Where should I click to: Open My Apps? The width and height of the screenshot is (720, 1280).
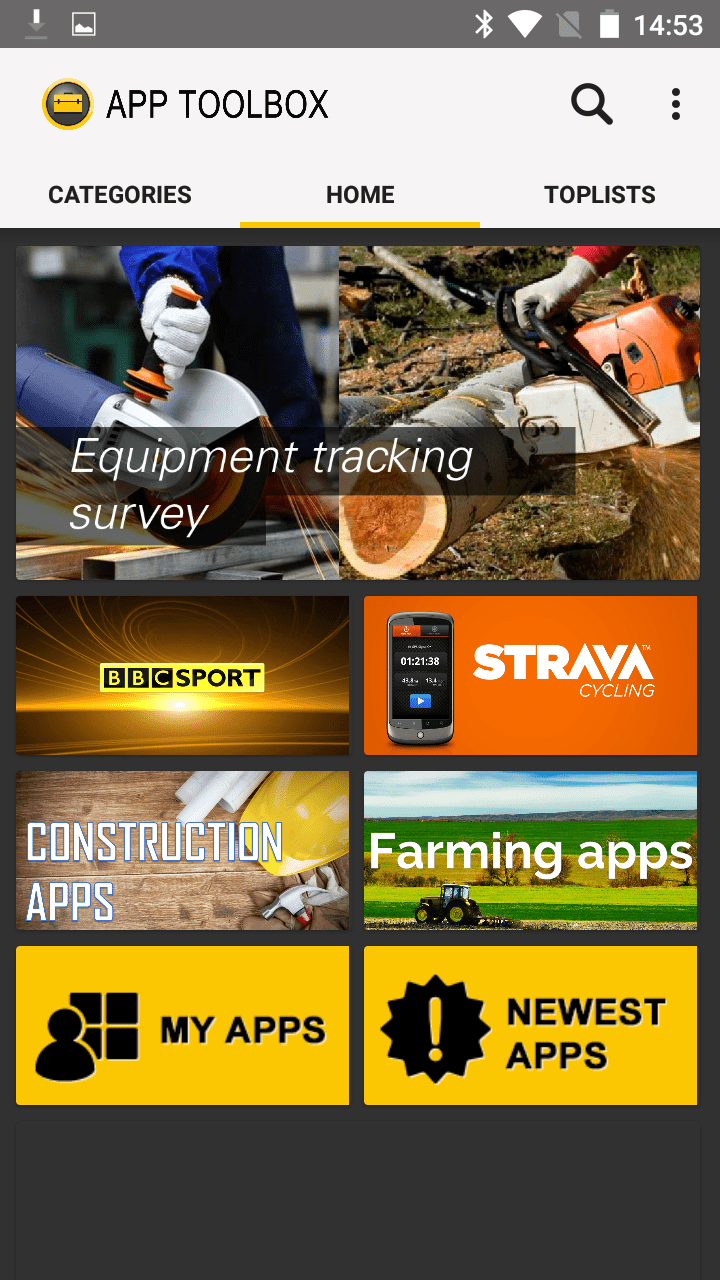pyautogui.click(x=183, y=1026)
